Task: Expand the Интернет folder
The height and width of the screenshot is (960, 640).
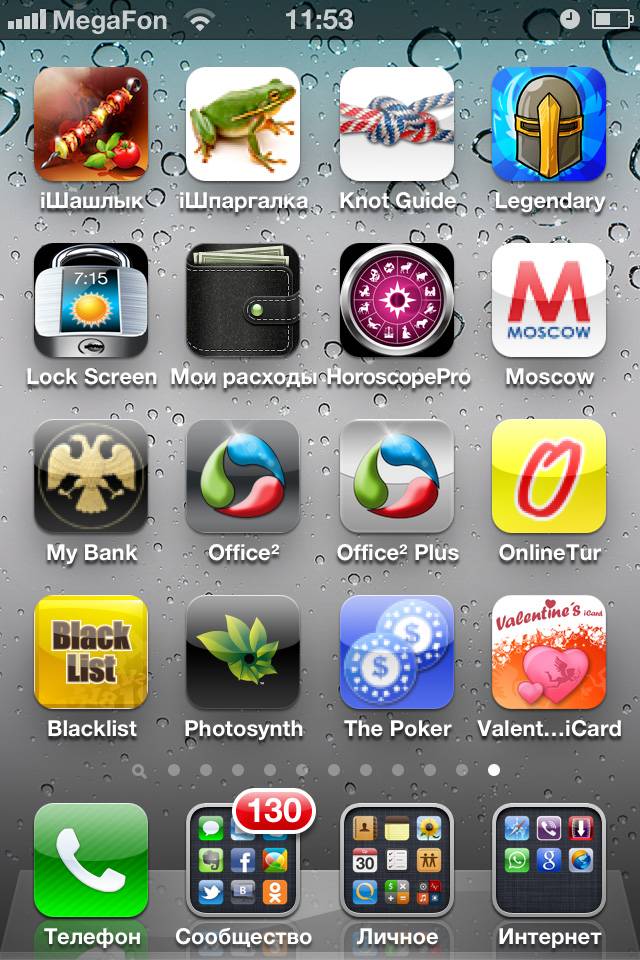Action: point(548,860)
